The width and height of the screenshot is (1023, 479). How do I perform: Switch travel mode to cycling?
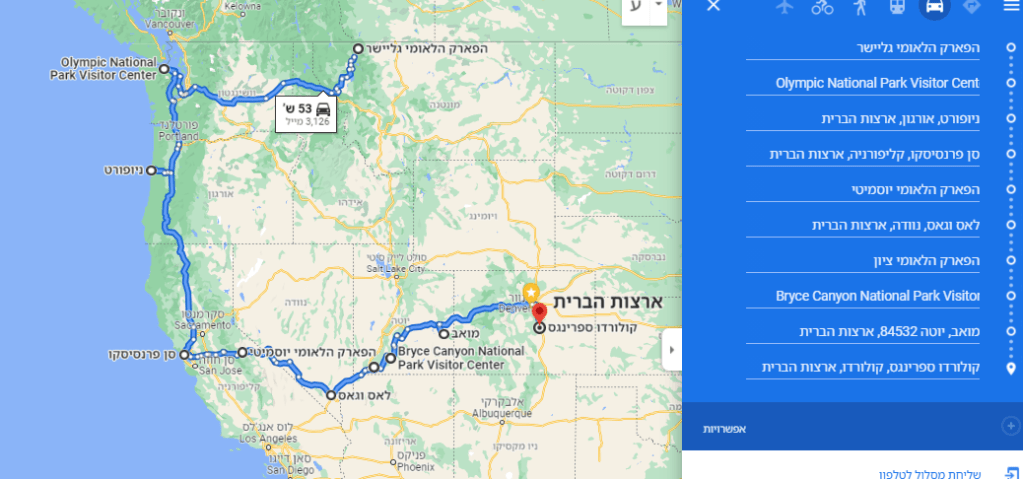coord(822,7)
